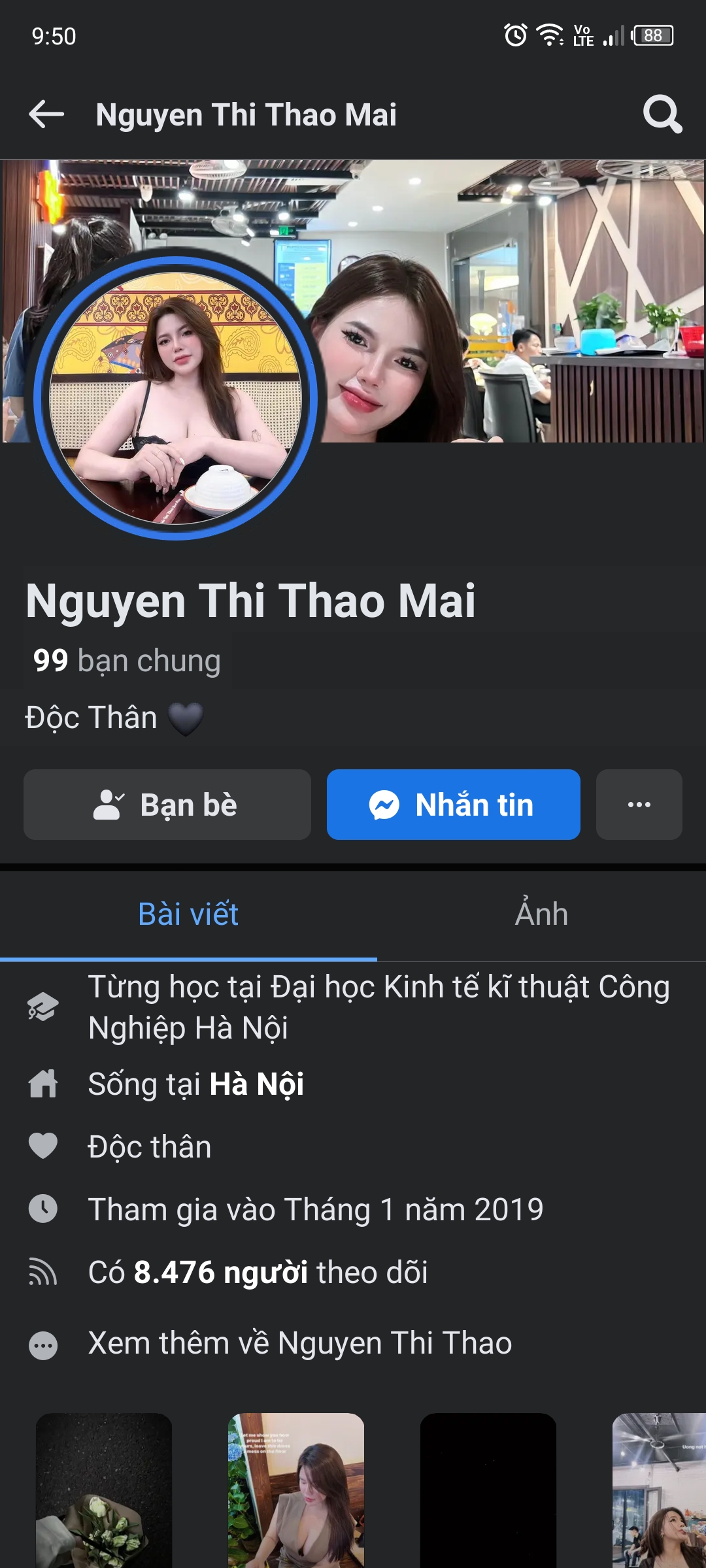
Task: Open the circular profile picture
Action: (x=175, y=397)
